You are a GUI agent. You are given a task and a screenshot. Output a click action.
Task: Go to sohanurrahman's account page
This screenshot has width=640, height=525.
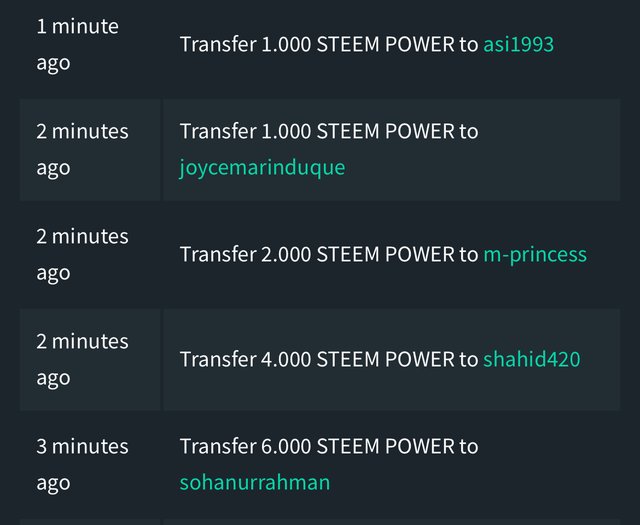(x=254, y=482)
